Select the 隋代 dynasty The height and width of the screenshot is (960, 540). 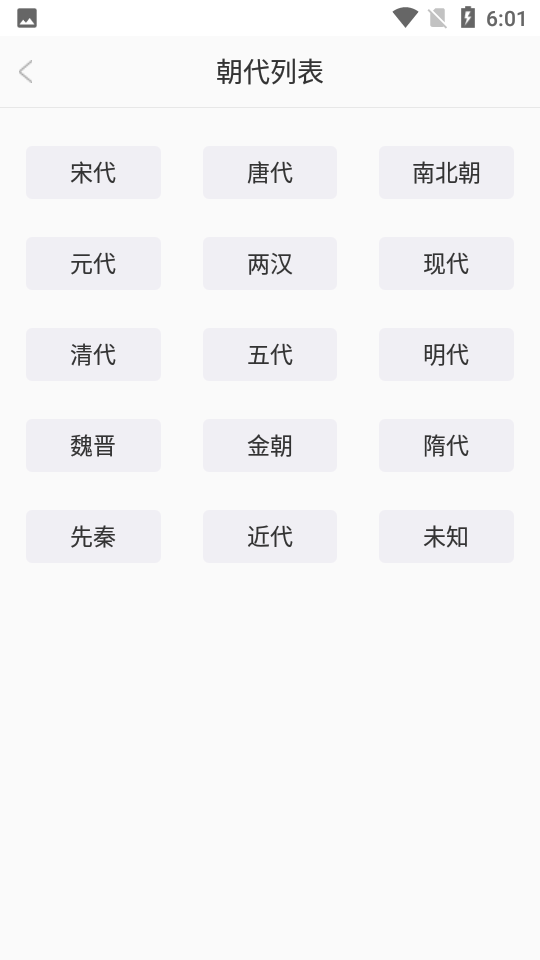[x=446, y=446]
